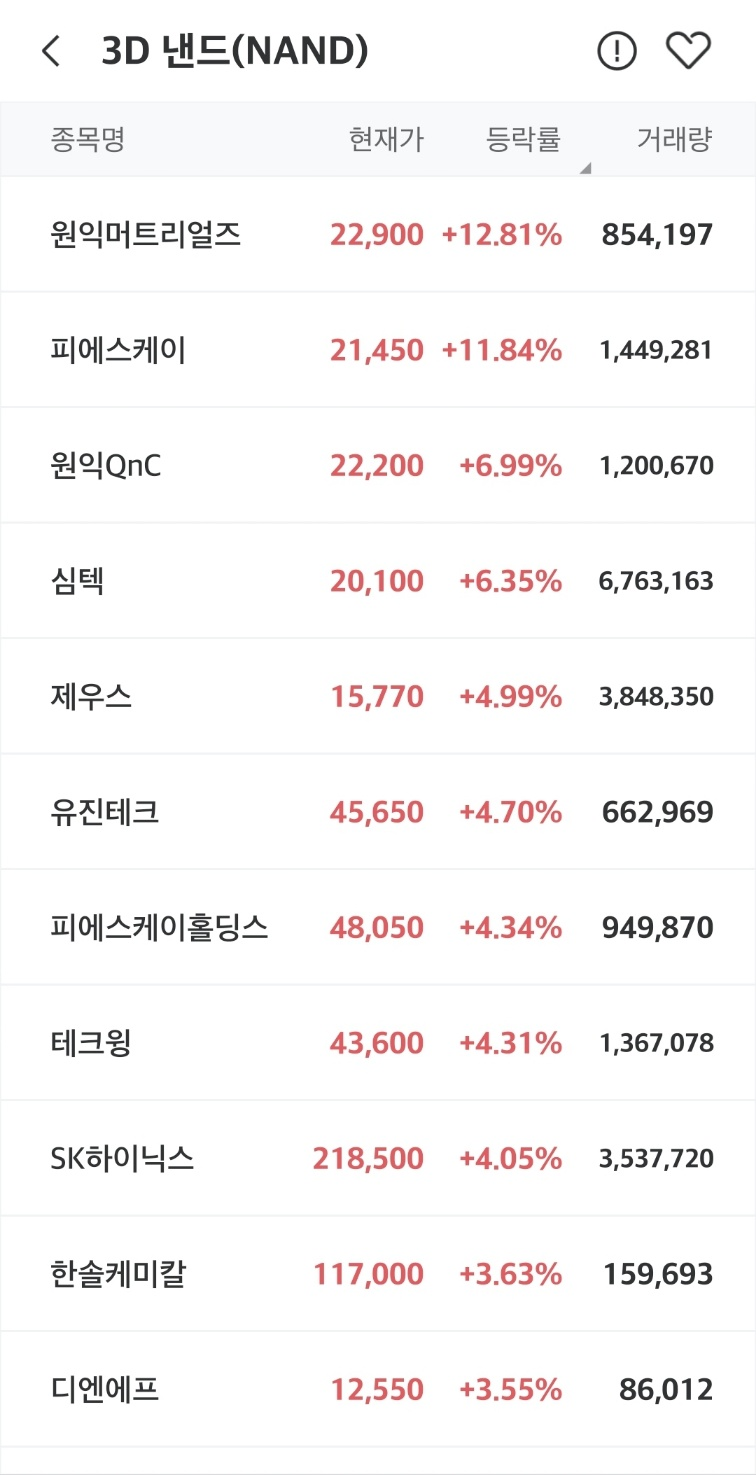View details for 원익QnC
The width and height of the screenshot is (756, 1475).
[378, 465]
